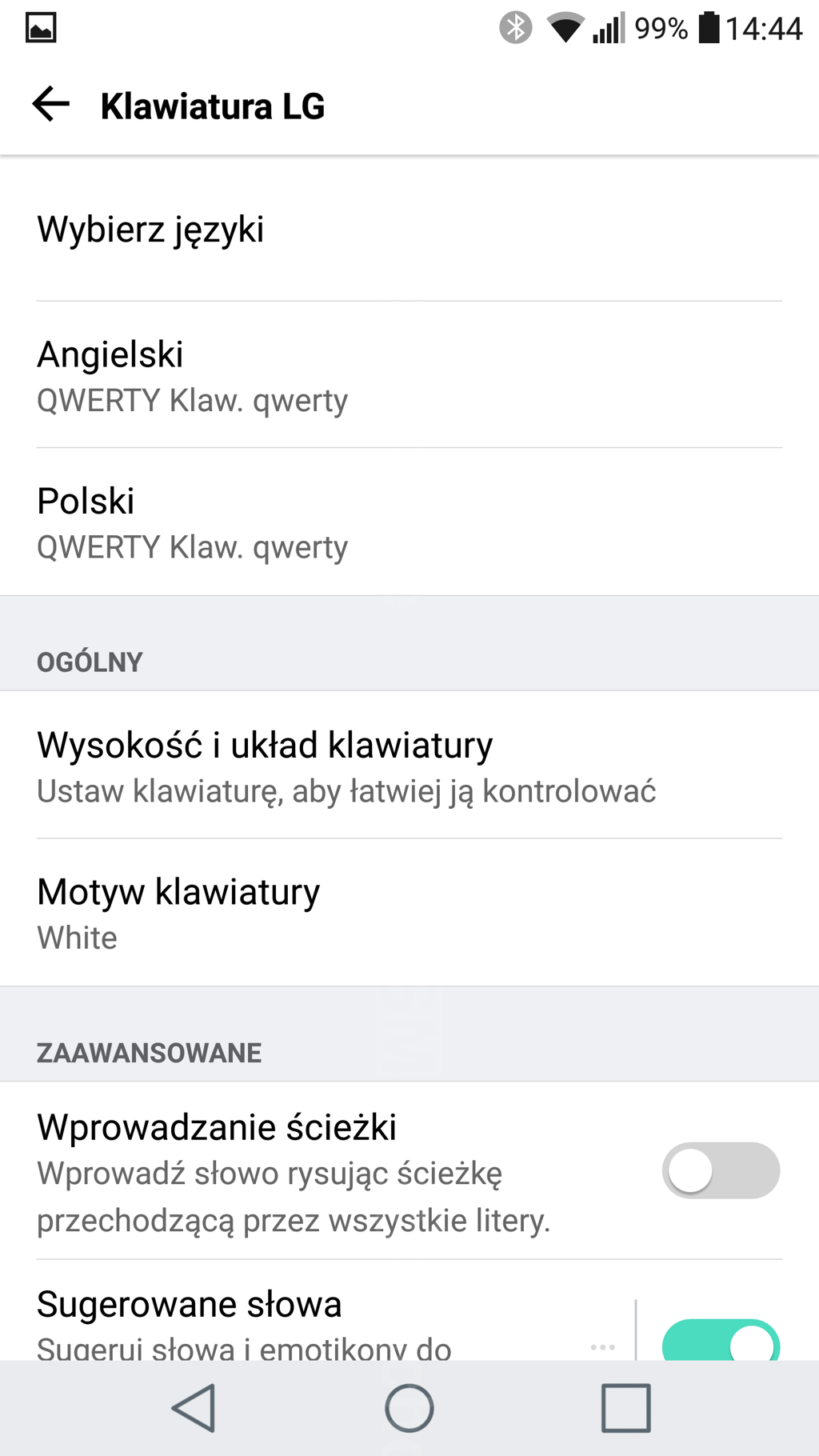Open Wysokość i układ klawiatury
This screenshot has width=819, height=1456.
pos(346,766)
